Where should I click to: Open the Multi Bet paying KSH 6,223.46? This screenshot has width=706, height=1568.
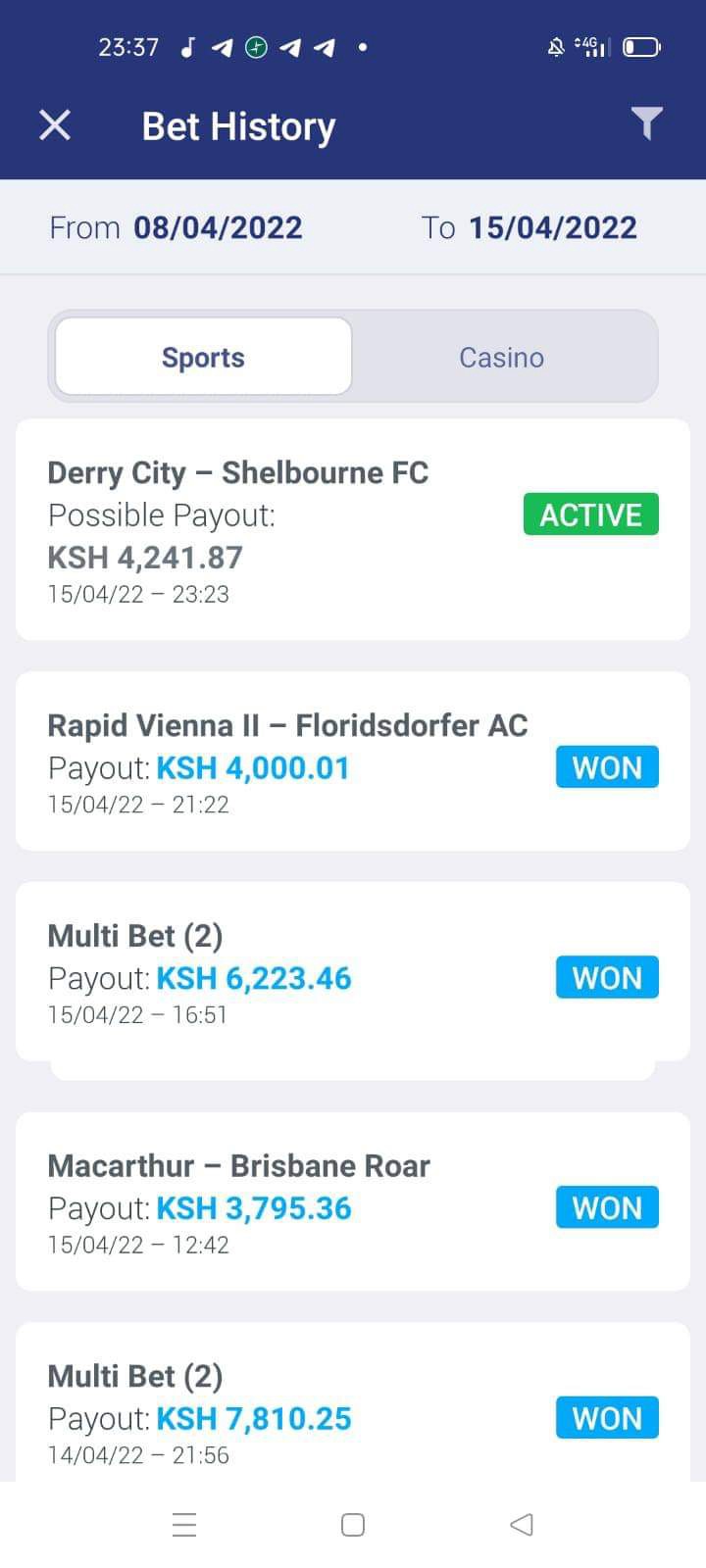click(353, 972)
